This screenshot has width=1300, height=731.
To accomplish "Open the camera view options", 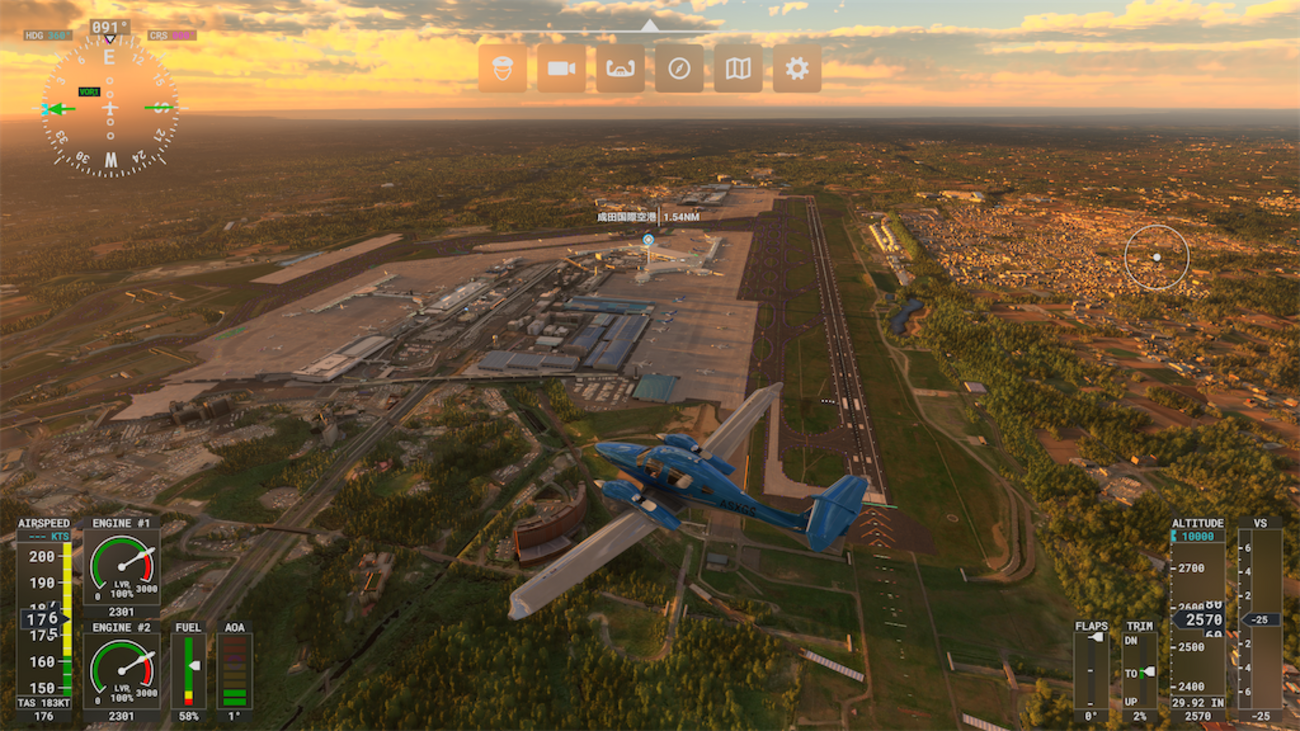I will 561,68.
